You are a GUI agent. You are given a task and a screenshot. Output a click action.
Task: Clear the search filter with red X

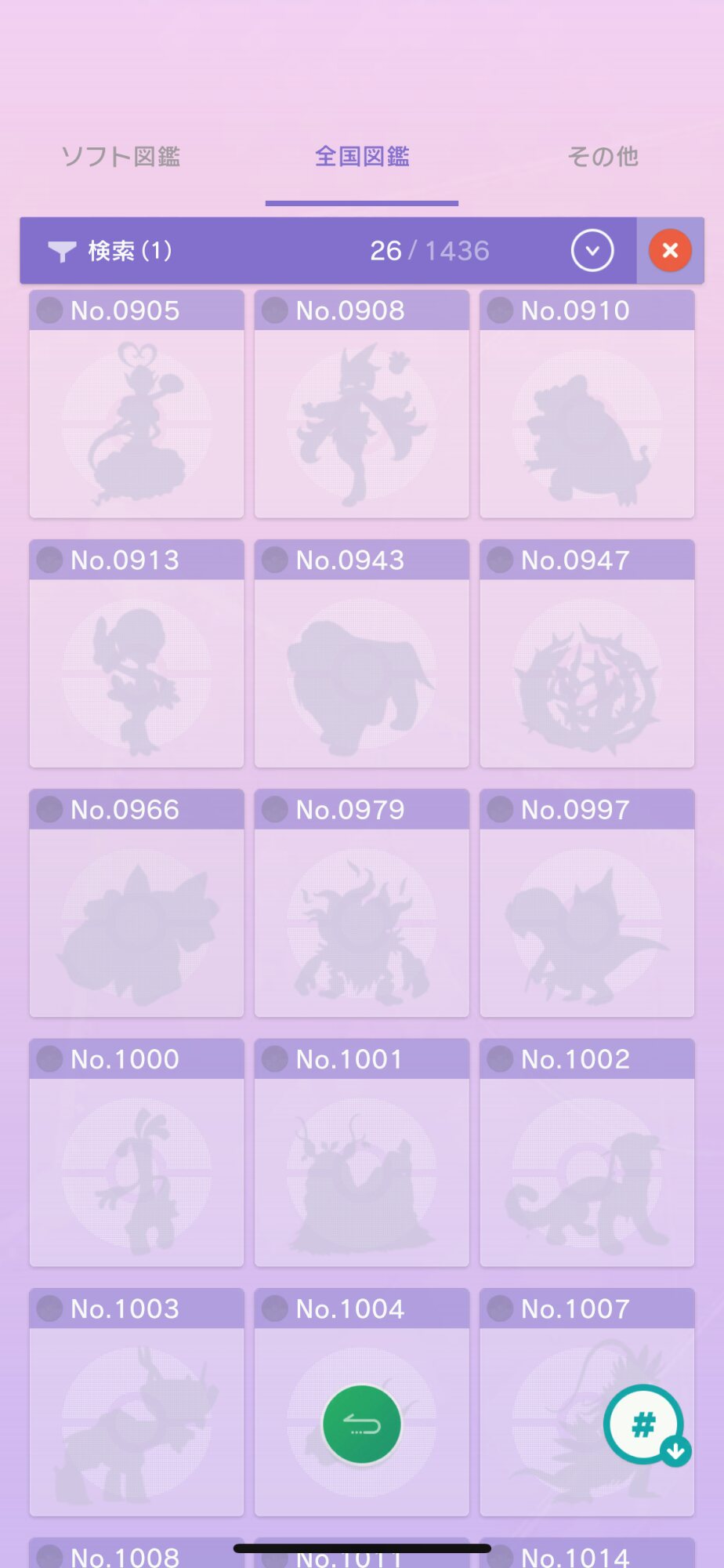(x=670, y=251)
